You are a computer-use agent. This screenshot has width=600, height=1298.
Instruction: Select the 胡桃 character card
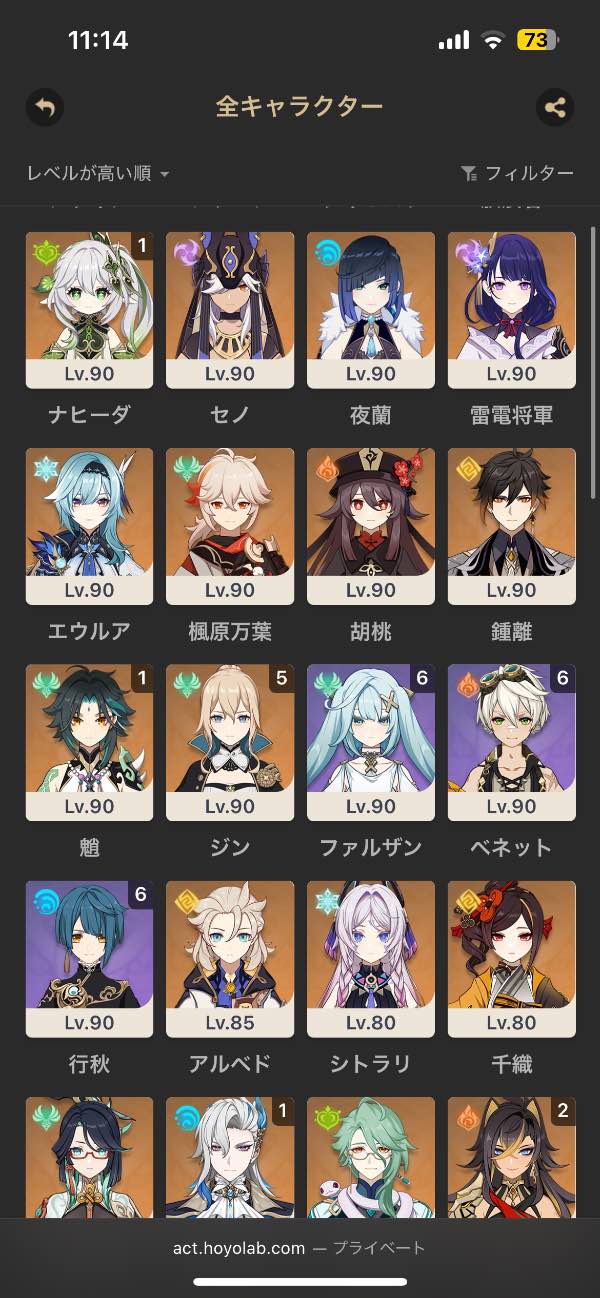pyautogui.click(x=371, y=526)
